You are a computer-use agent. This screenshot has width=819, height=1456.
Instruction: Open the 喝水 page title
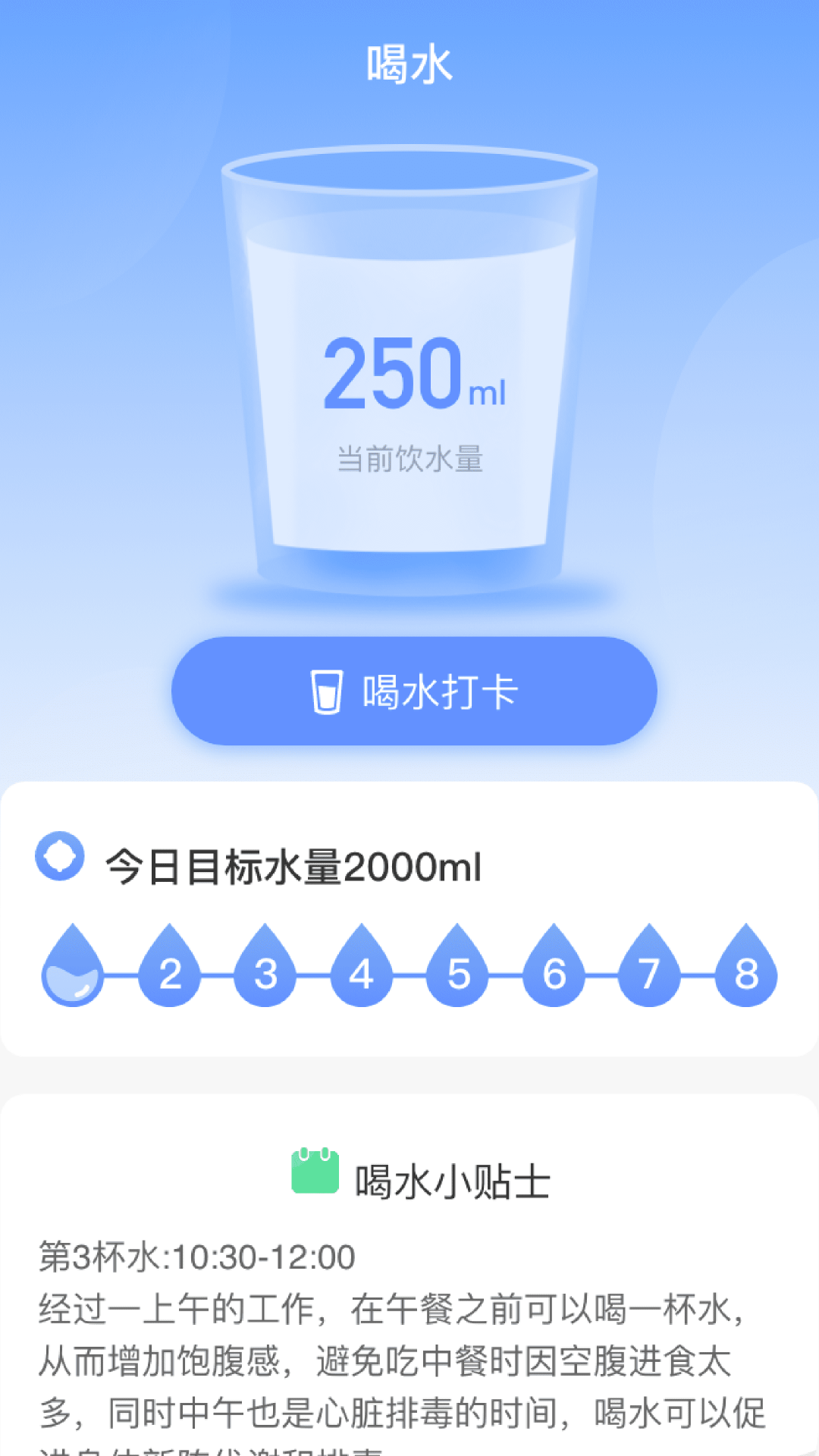coord(409,63)
